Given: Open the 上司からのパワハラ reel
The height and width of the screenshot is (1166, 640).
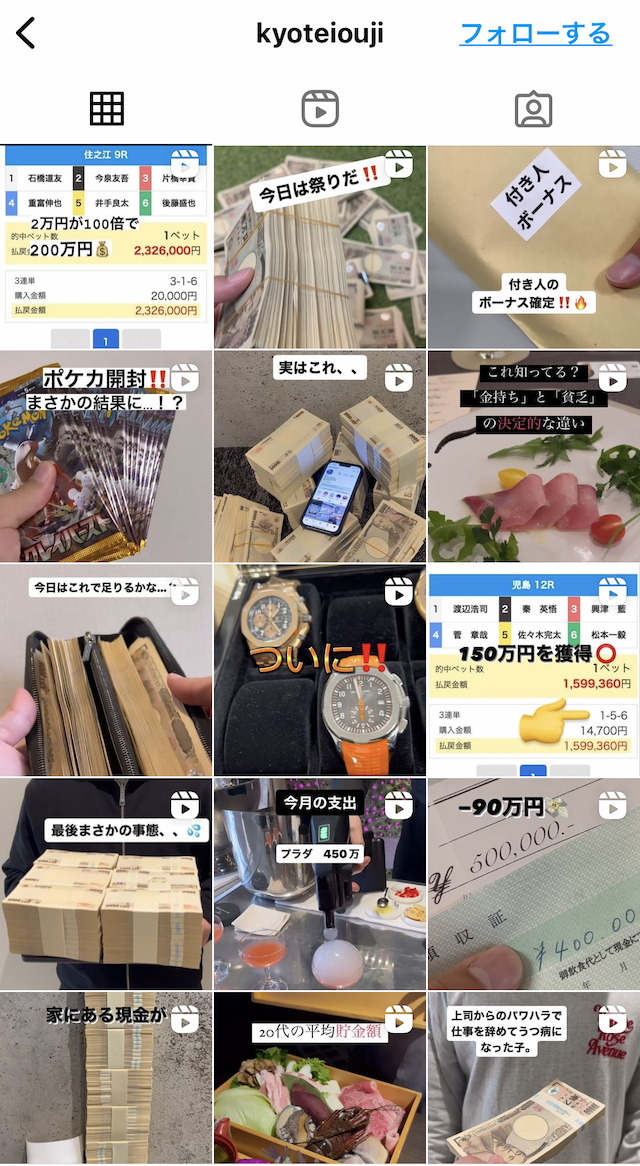Looking at the screenshot, I should coord(534,1079).
